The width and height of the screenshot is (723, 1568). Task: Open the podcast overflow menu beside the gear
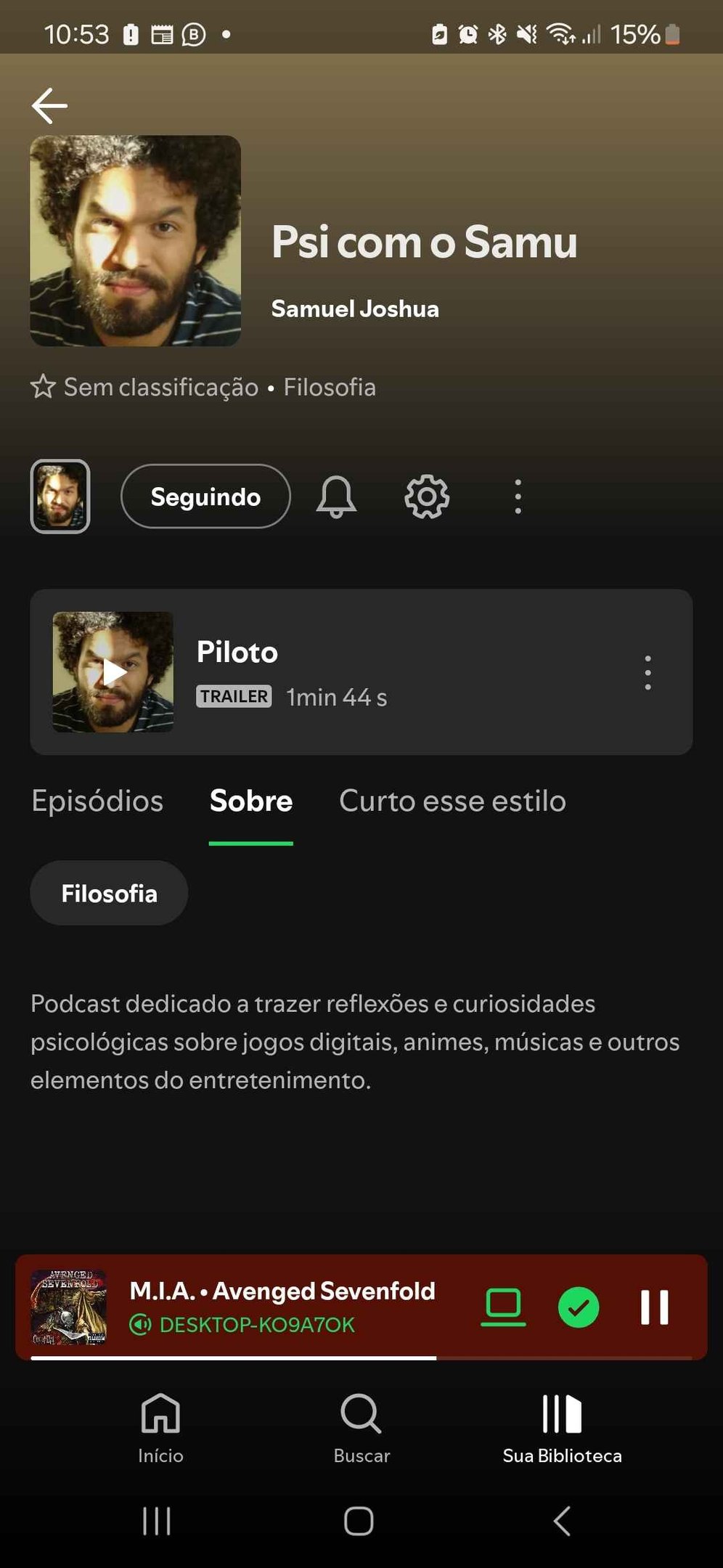tap(518, 497)
